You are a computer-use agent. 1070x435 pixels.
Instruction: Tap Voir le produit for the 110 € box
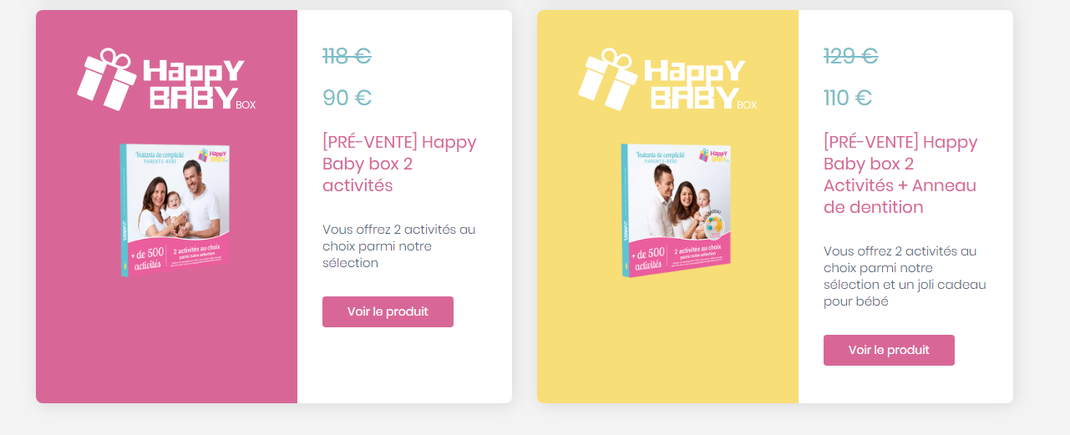(x=888, y=350)
